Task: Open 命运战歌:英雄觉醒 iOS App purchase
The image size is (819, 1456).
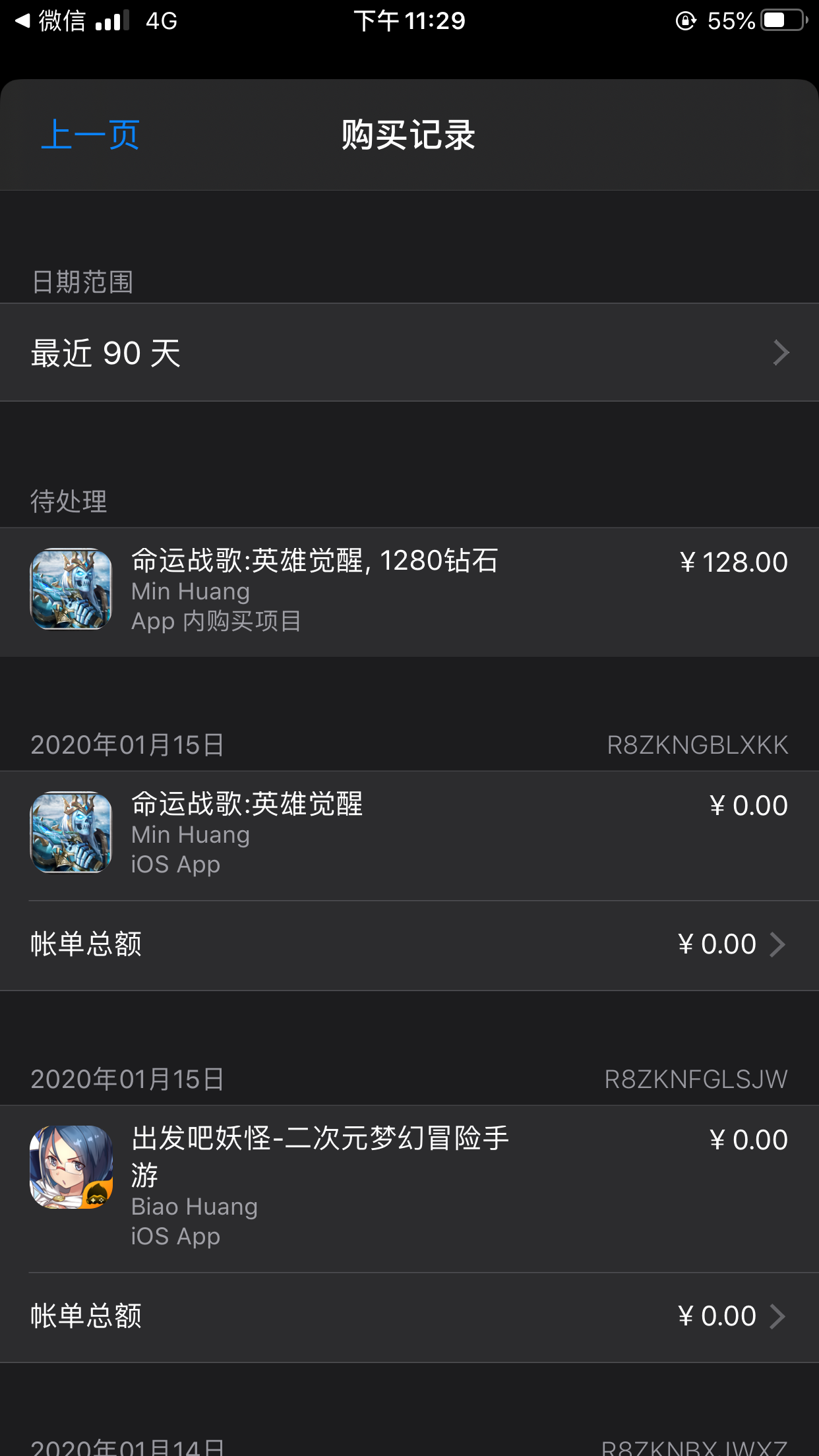Action: click(409, 834)
